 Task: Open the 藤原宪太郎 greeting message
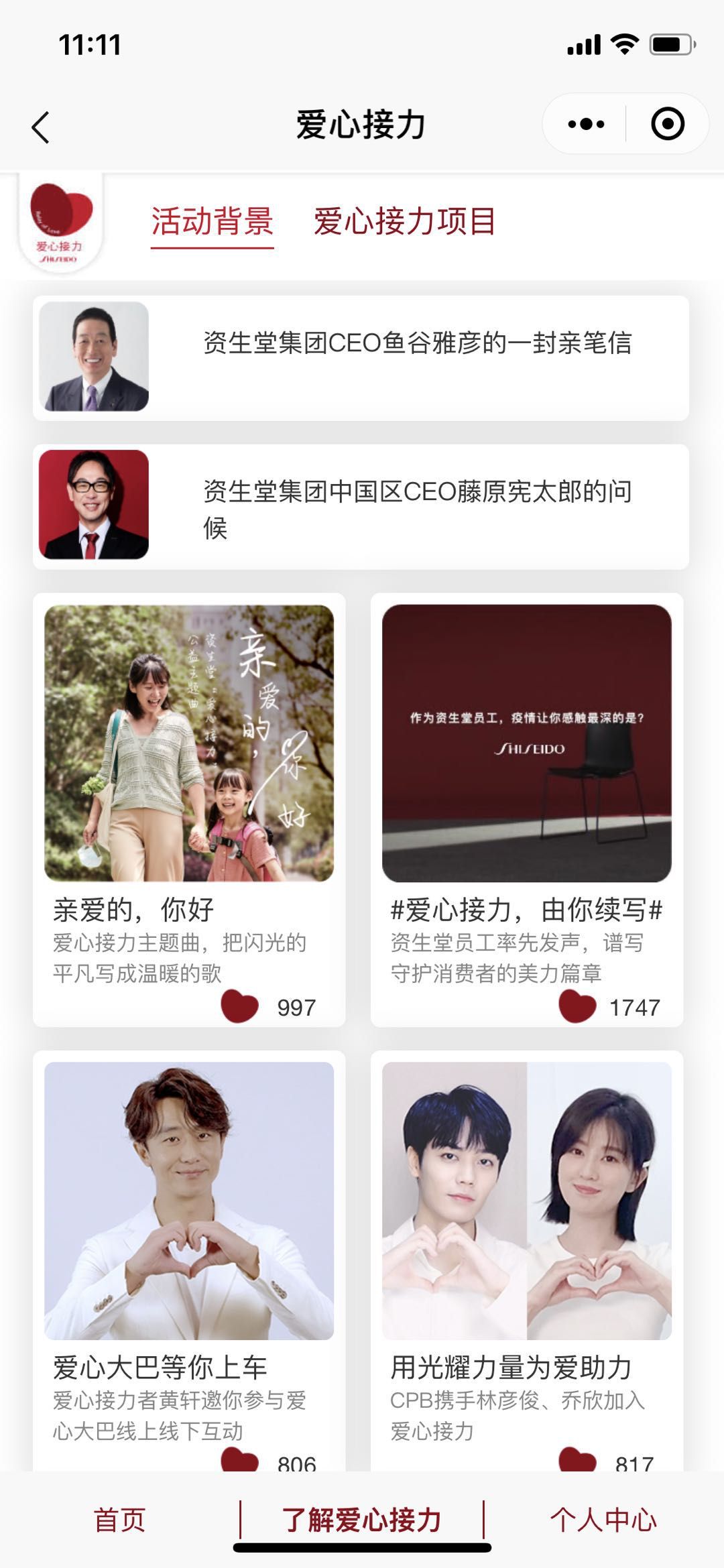[361, 507]
